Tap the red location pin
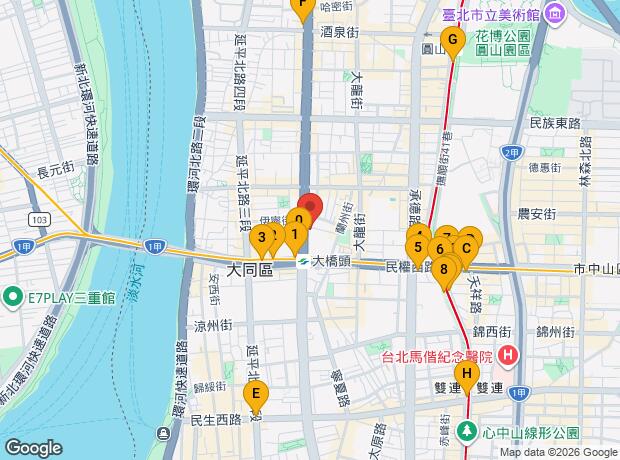Screen dimensions: 620x460 (x=311, y=206)
